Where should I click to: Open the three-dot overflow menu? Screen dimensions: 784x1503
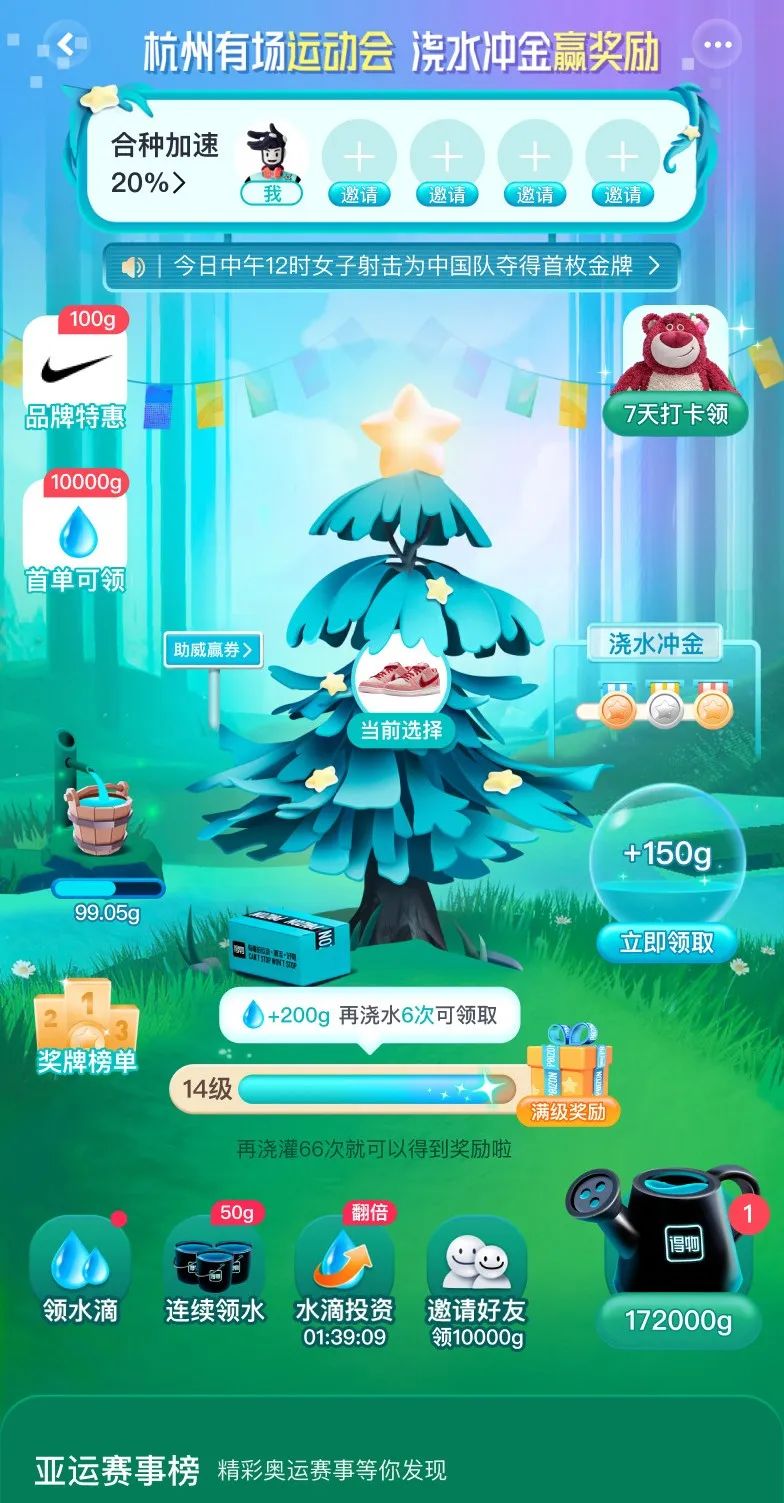[718, 46]
